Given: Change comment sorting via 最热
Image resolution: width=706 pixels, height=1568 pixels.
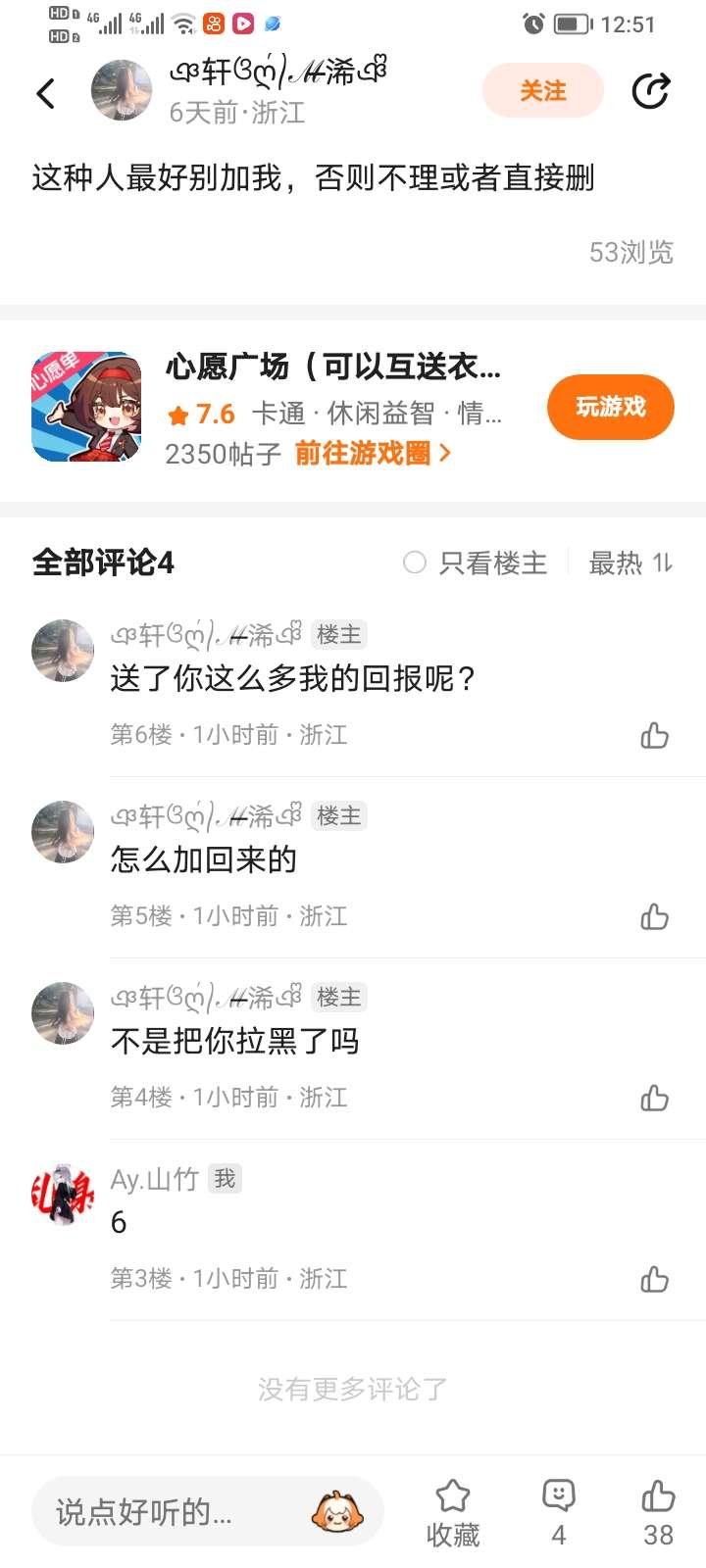Looking at the screenshot, I should click(630, 563).
